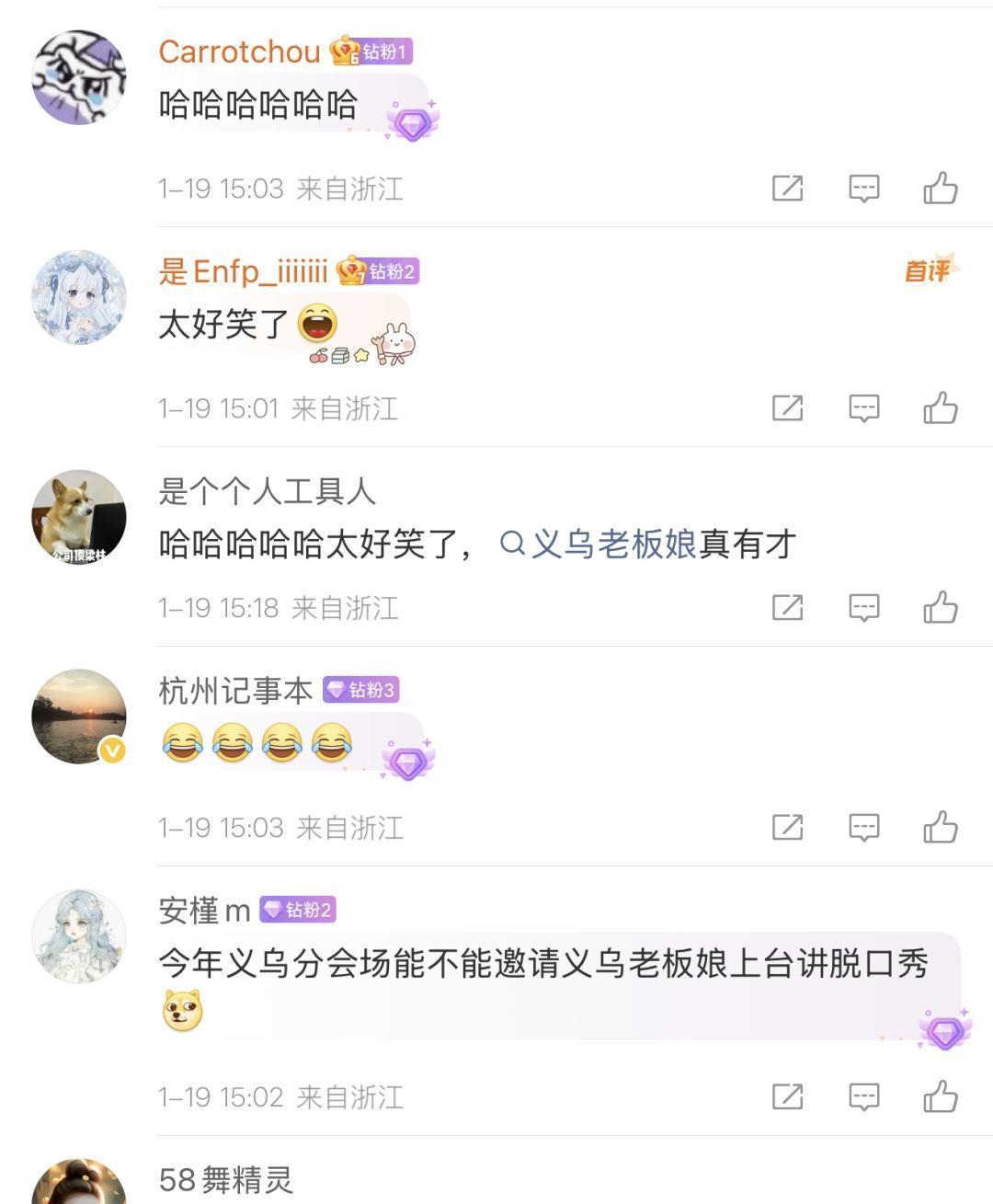View 杭州记事本's profile avatar
Screen dimensions: 993x1204
[79, 717]
